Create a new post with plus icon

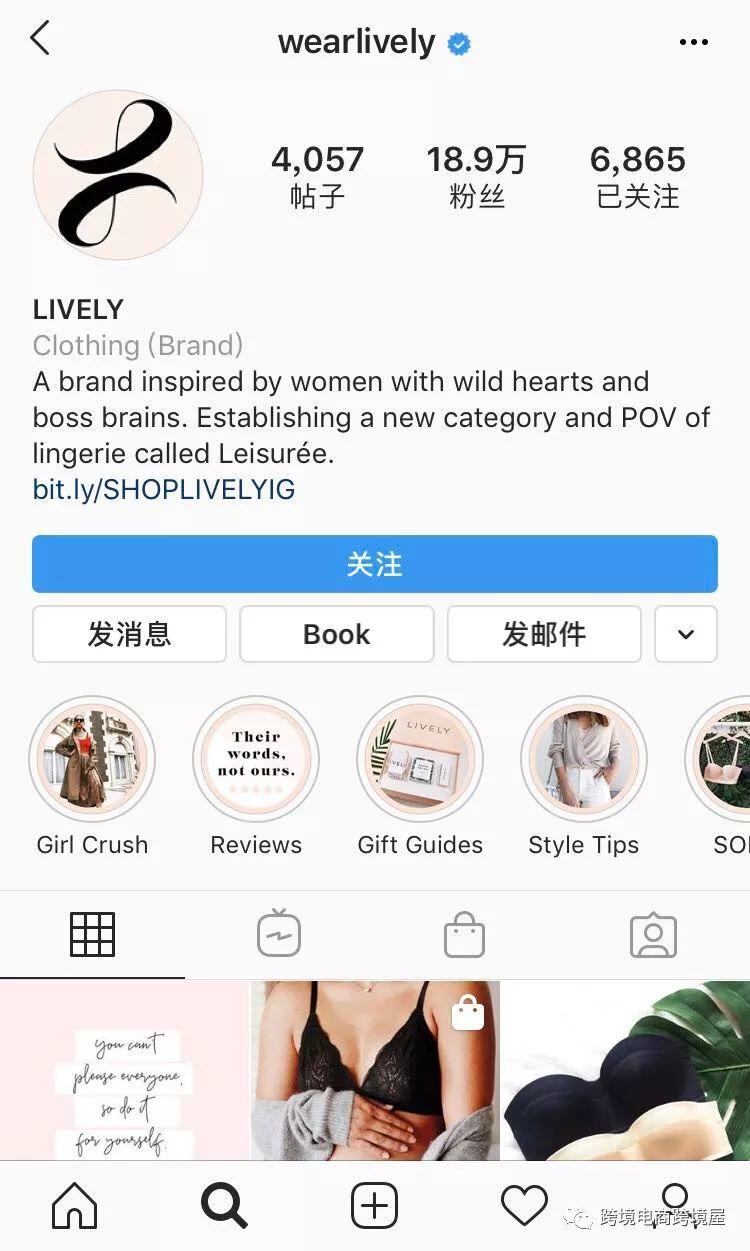(374, 1206)
